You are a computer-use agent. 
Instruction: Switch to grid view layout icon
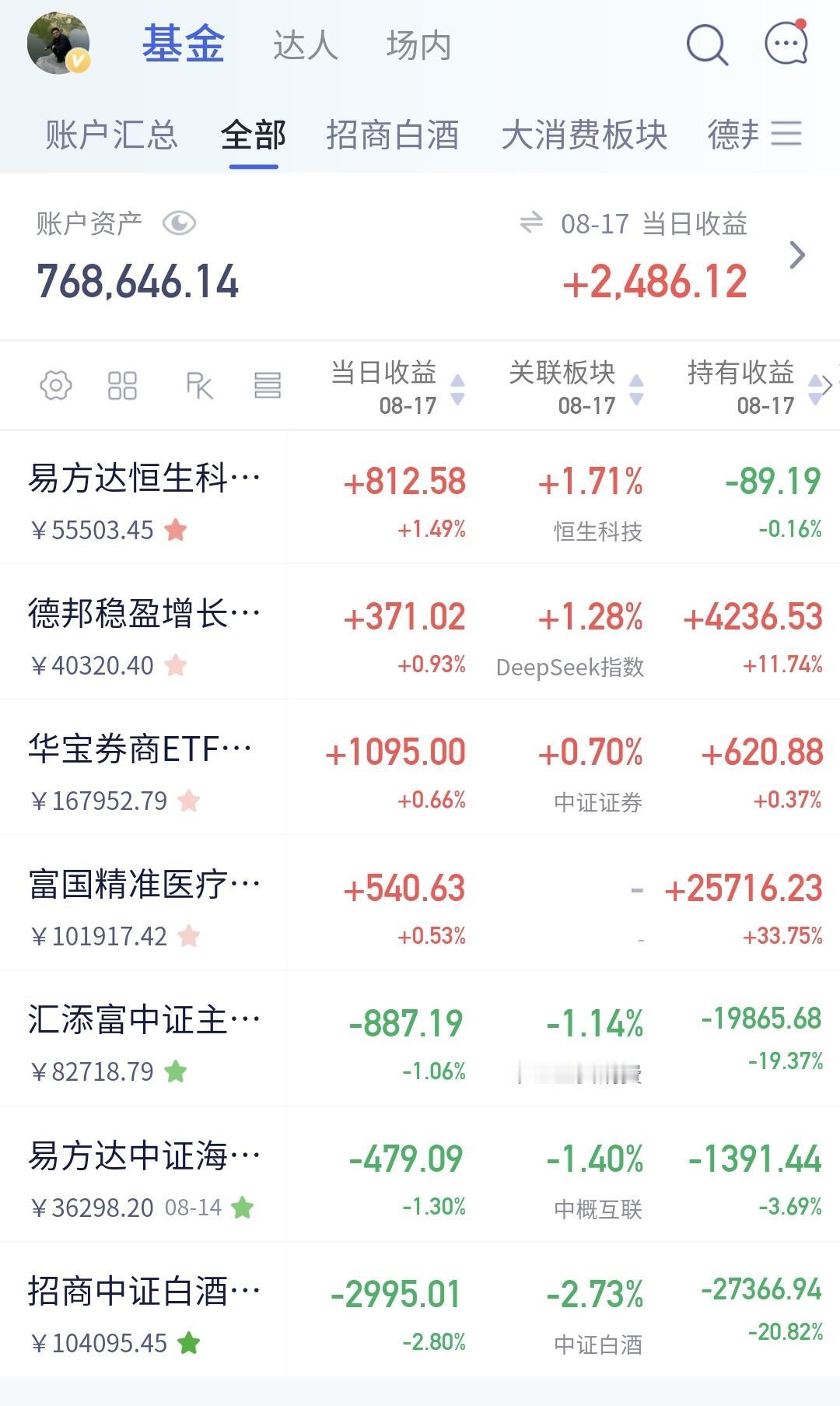[122, 385]
